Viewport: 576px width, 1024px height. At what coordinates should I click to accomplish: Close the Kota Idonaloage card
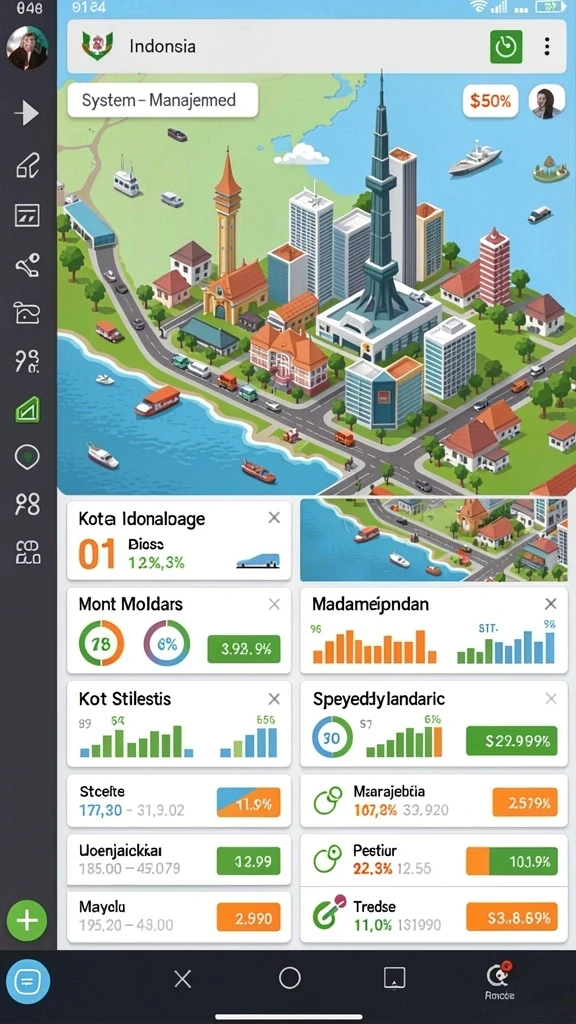pyautogui.click(x=274, y=518)
